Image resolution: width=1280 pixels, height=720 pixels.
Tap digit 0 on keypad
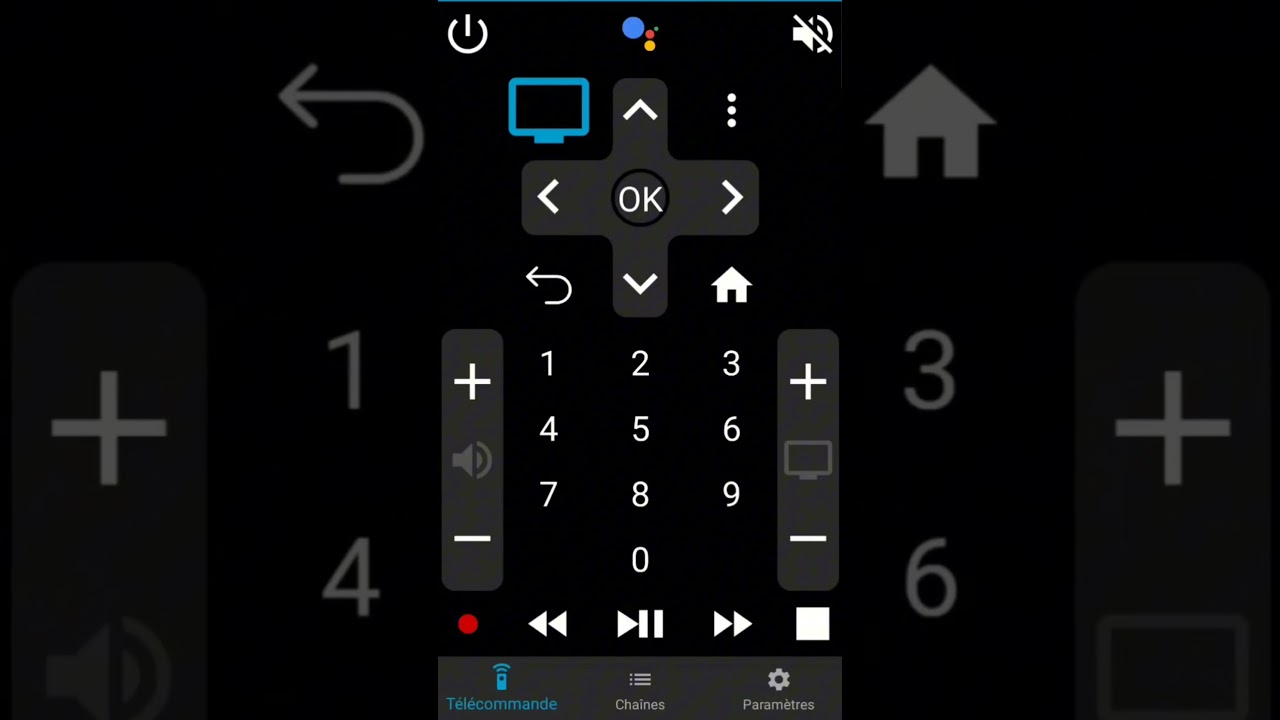point(640,560)
